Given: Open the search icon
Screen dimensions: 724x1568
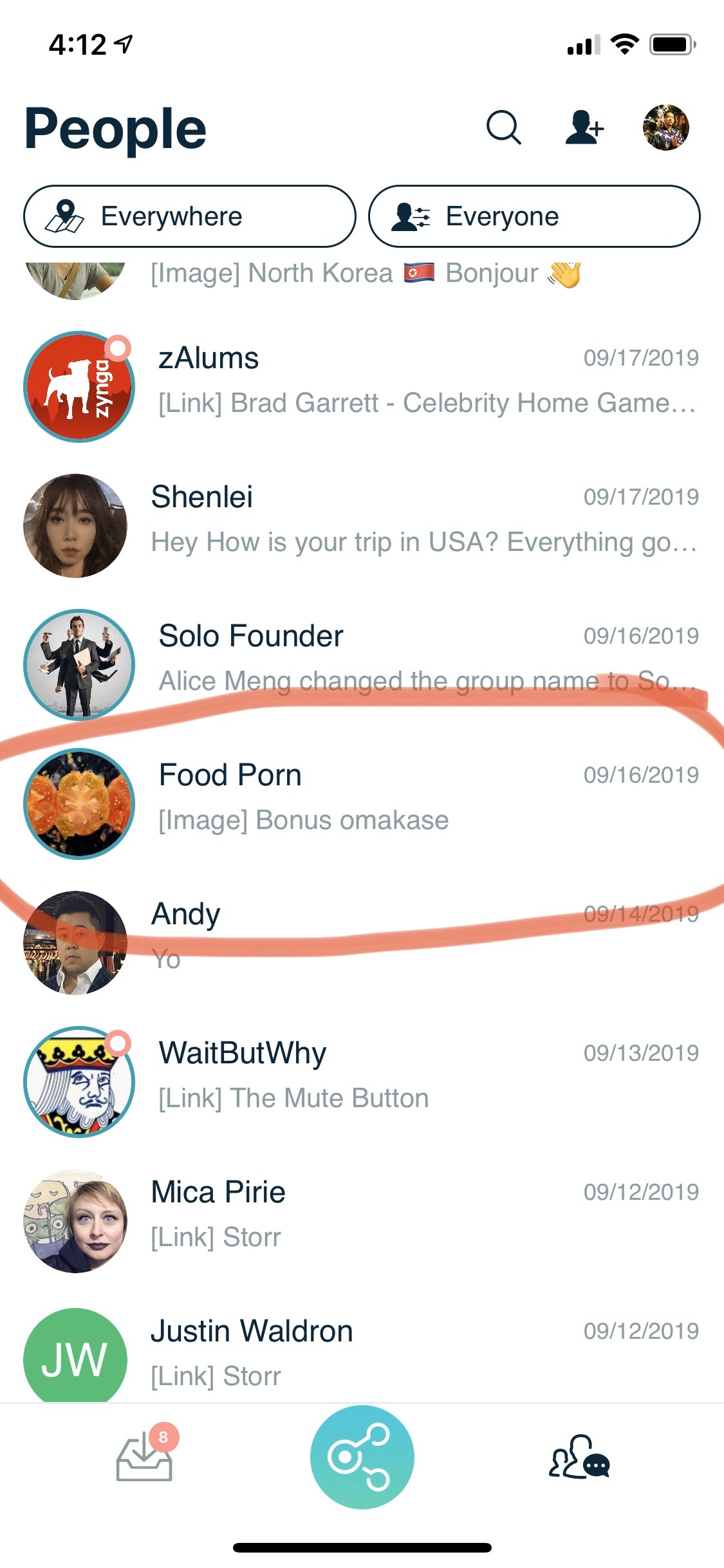Looking at the screenshot, I should 503,127.
